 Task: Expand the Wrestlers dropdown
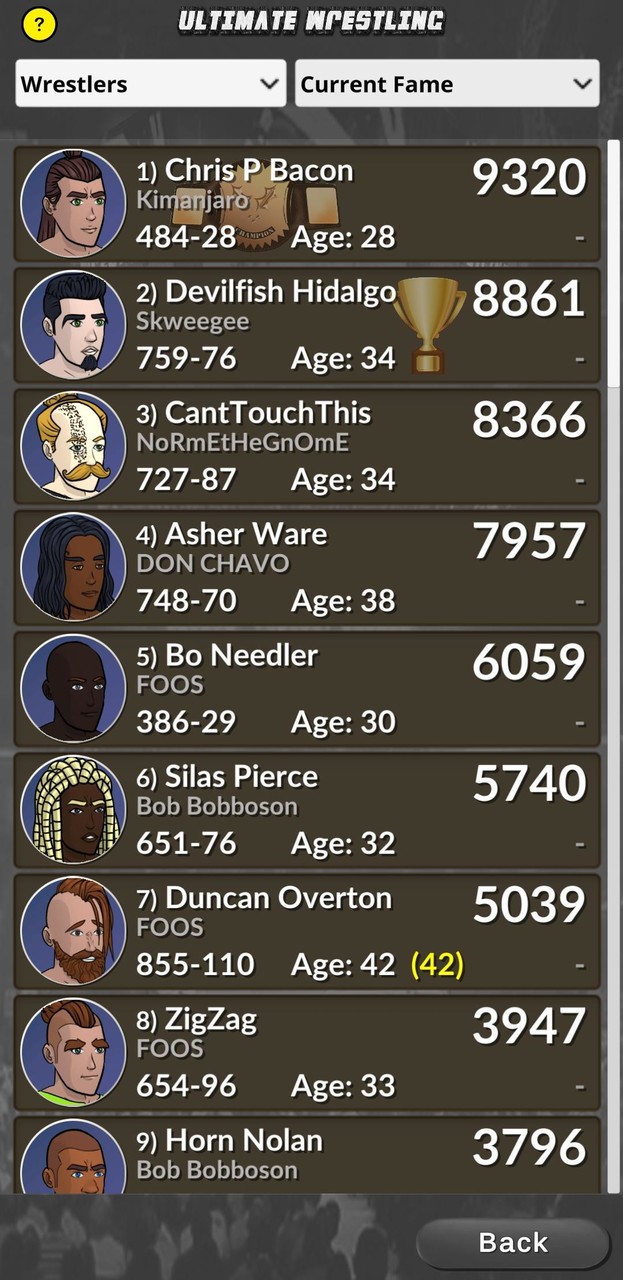[x=151, y=84]
